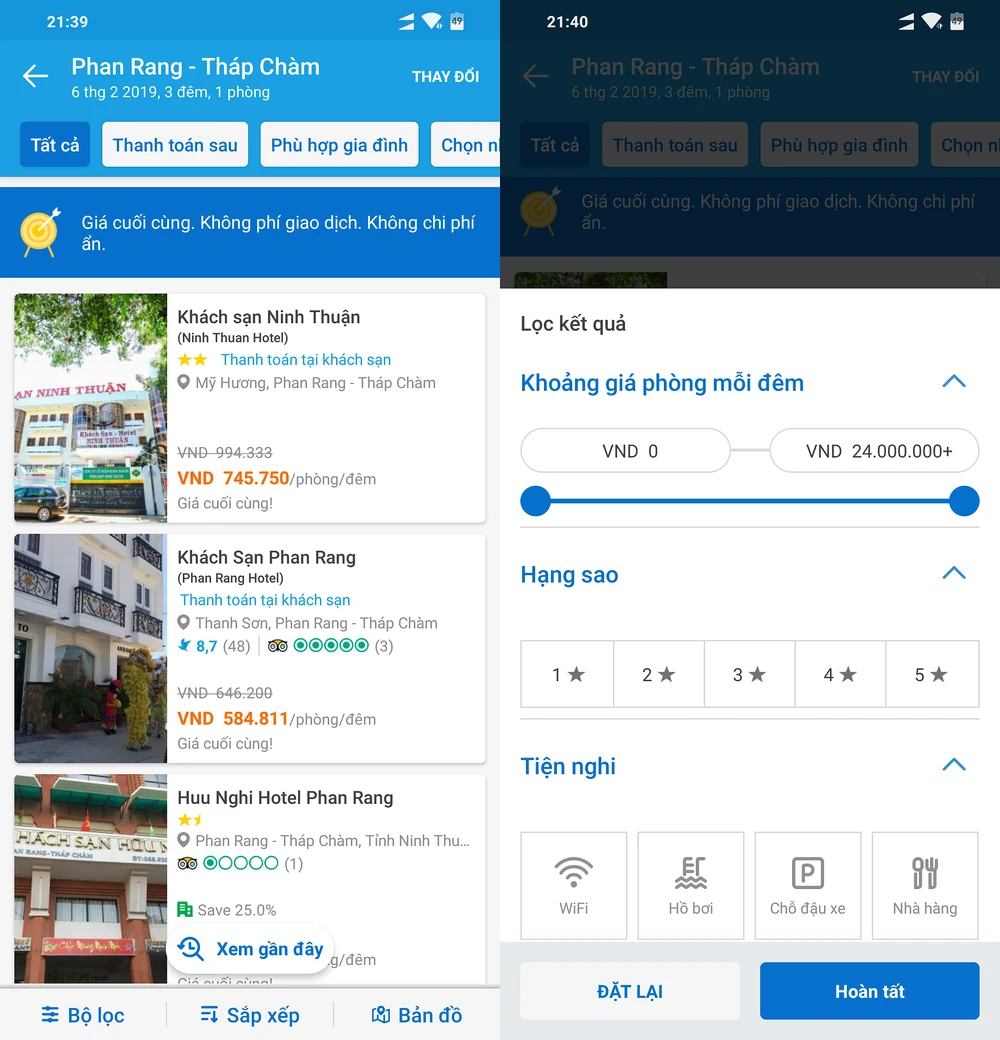This screenshot has width=1000, height=1040.
Task: Open the Bộ lọc filter panel
Action: 83,1015
